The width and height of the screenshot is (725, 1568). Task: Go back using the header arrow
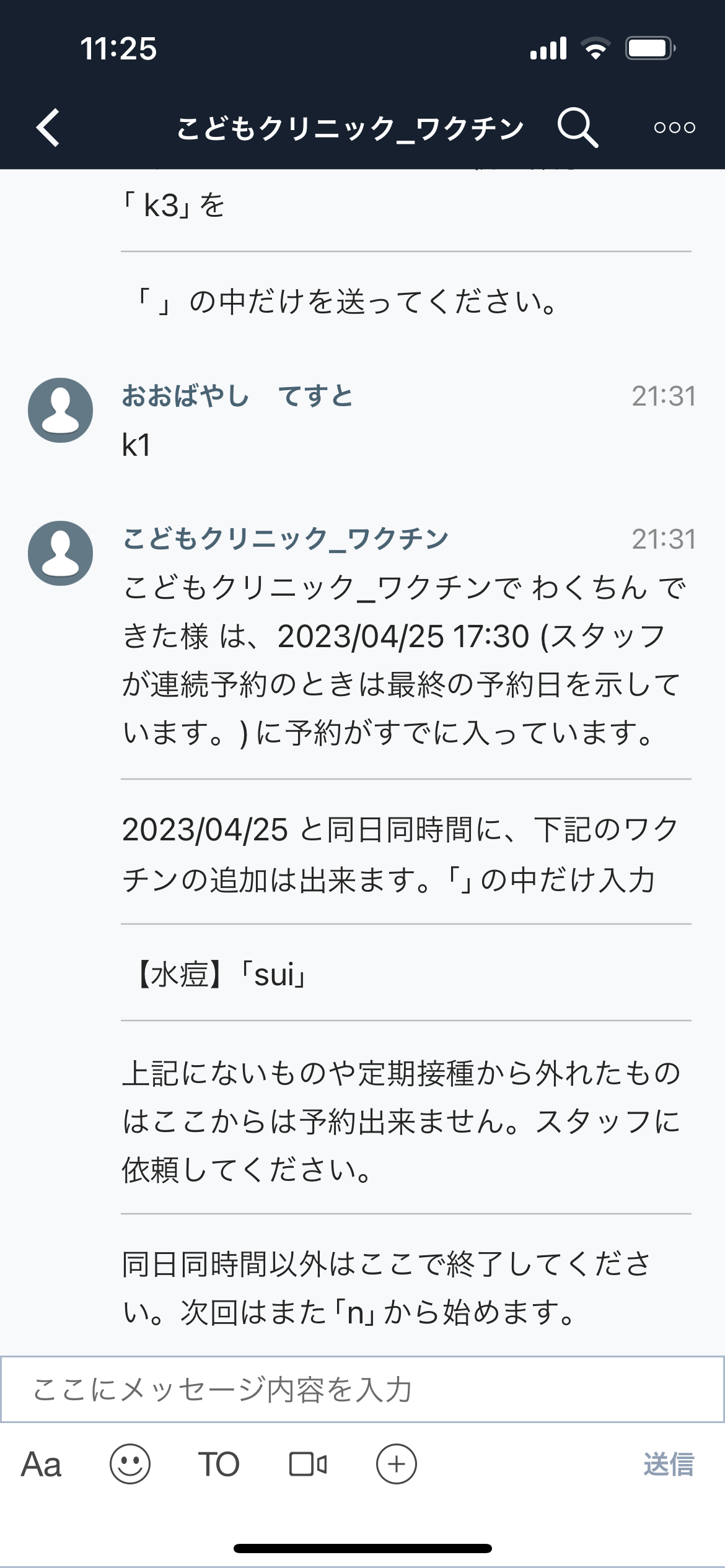pos(48,128)
